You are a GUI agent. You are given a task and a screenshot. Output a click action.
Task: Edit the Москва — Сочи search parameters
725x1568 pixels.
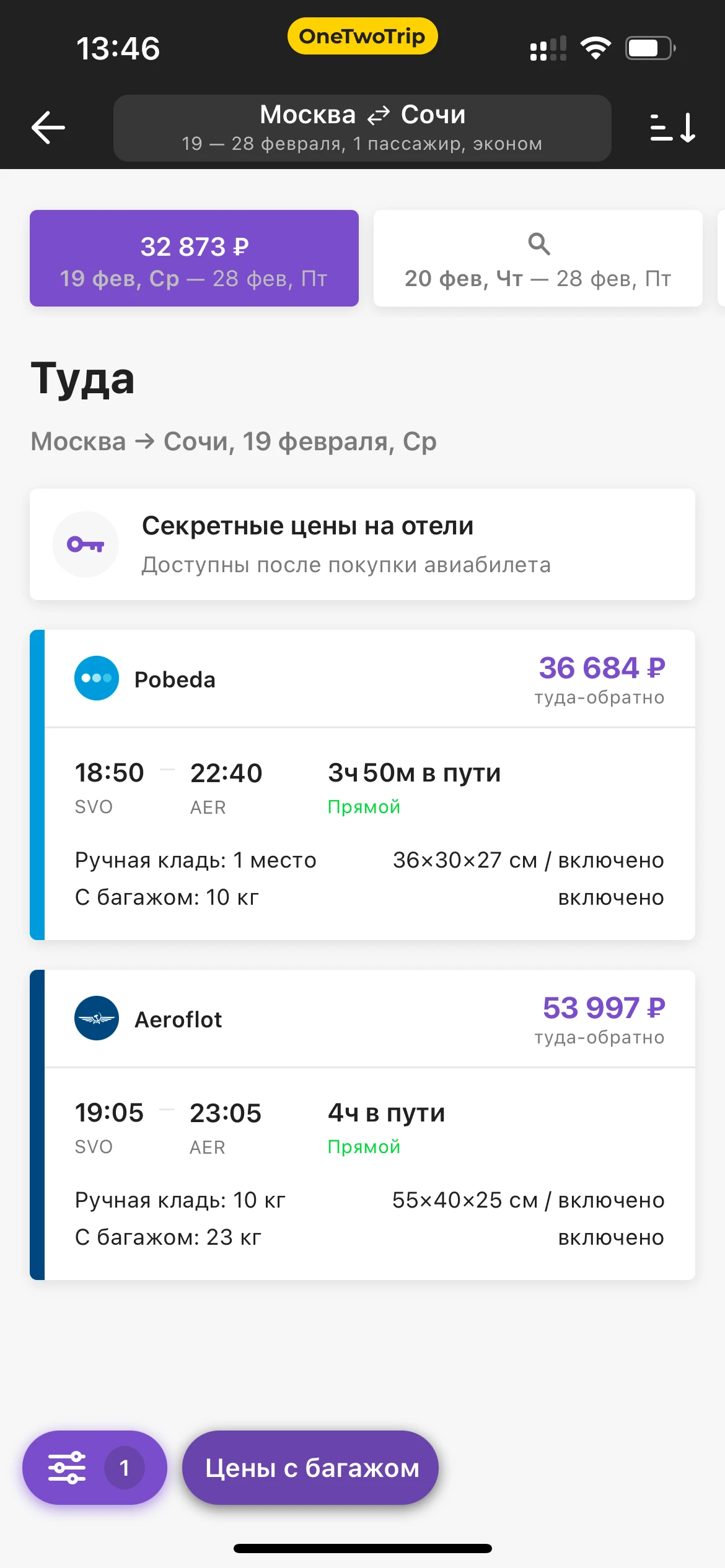click(362, 128)
